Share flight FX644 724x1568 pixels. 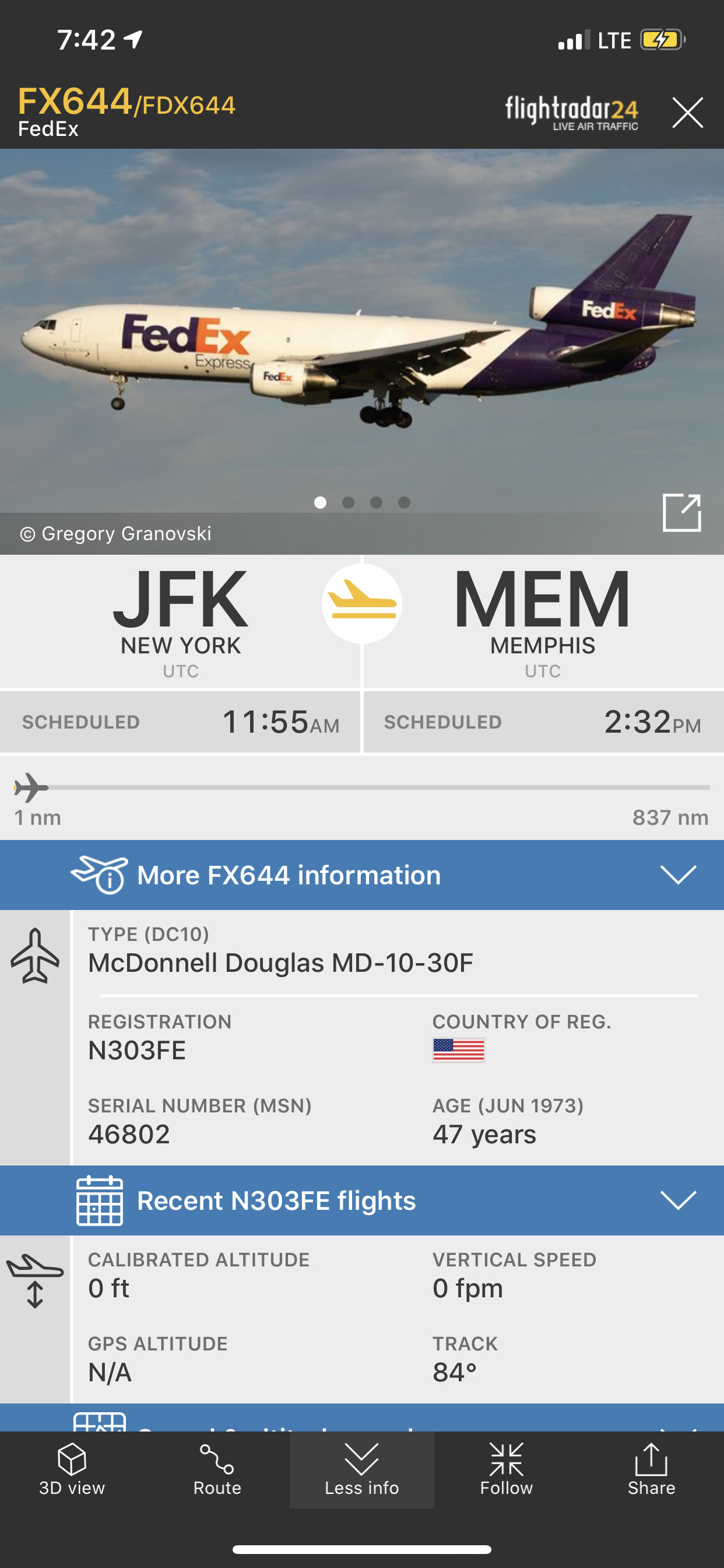coord(651,1469)
